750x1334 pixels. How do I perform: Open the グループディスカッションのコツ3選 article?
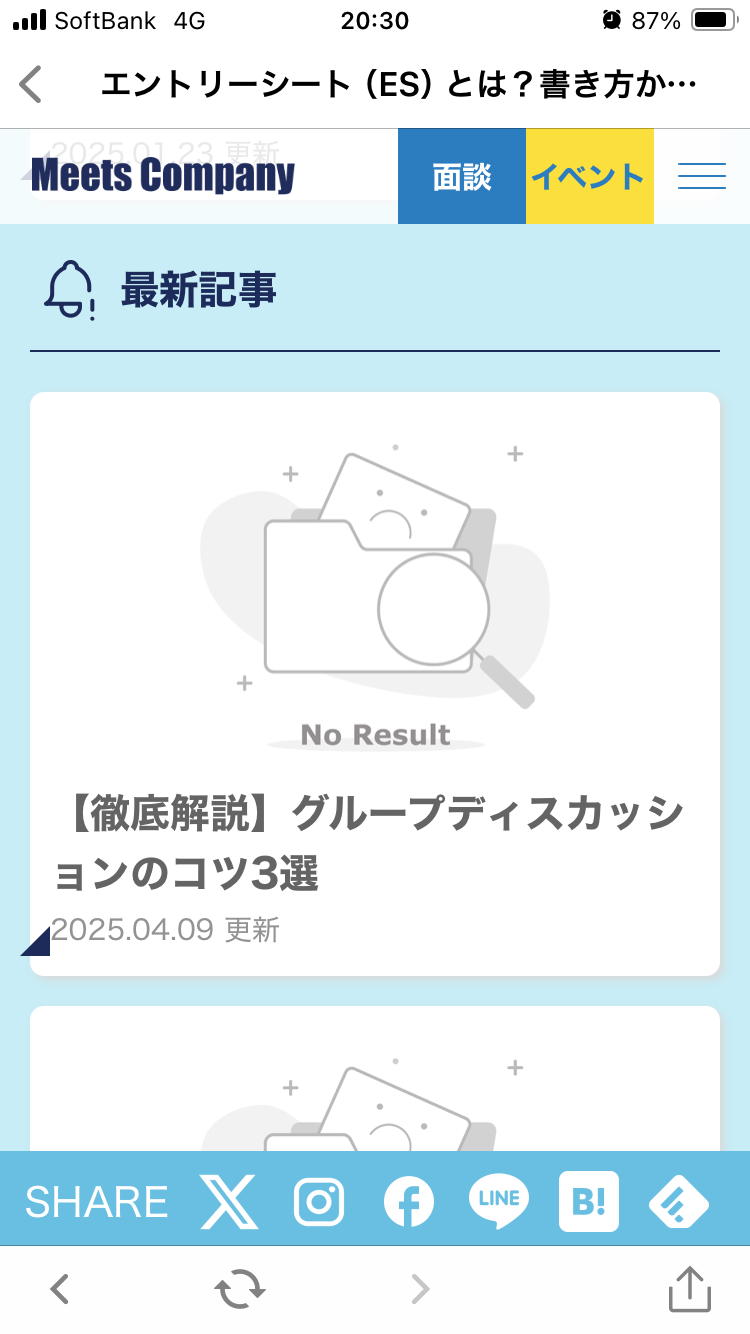(x=368, y=844)
